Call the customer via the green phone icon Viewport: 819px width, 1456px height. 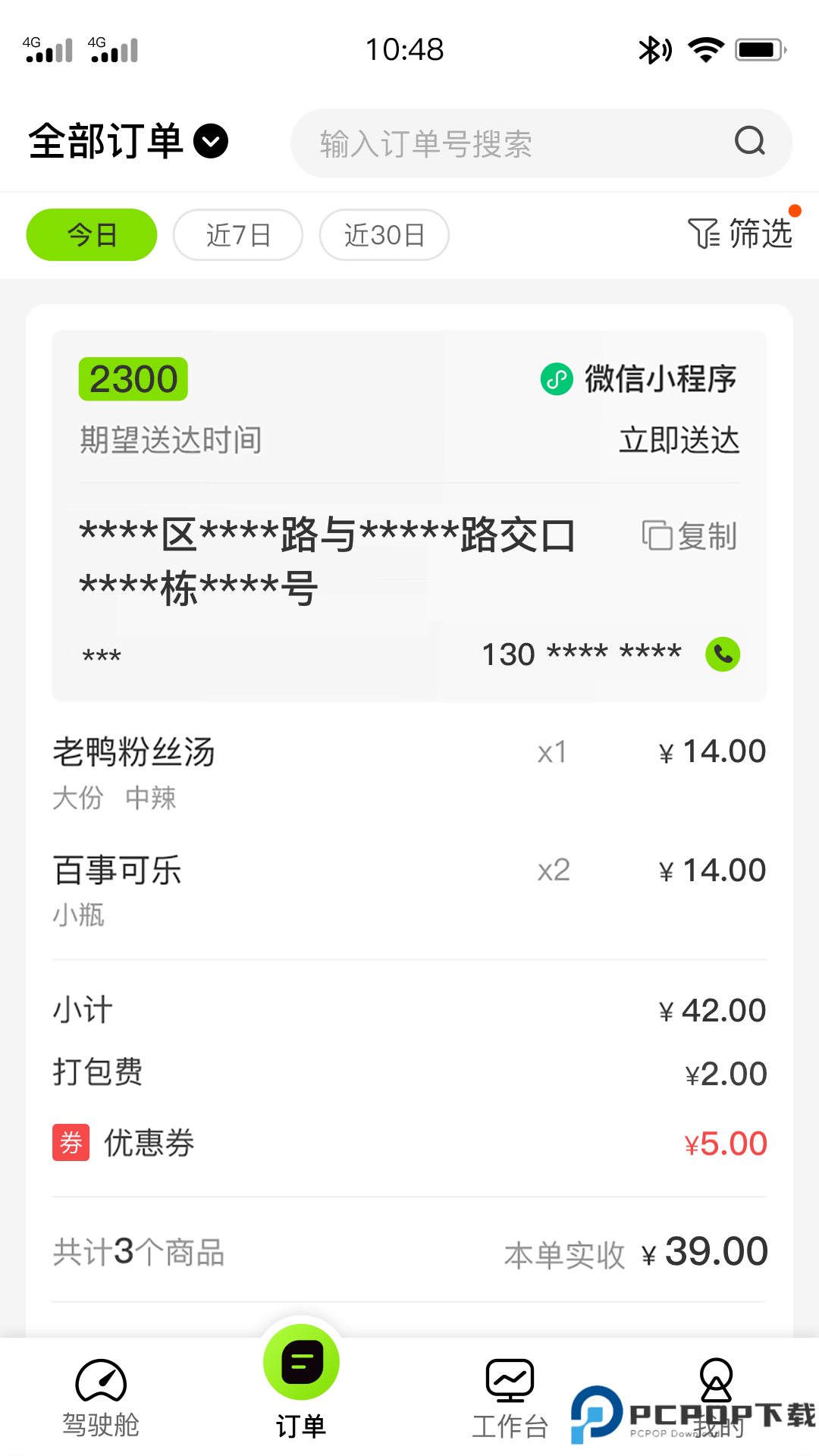721,654
